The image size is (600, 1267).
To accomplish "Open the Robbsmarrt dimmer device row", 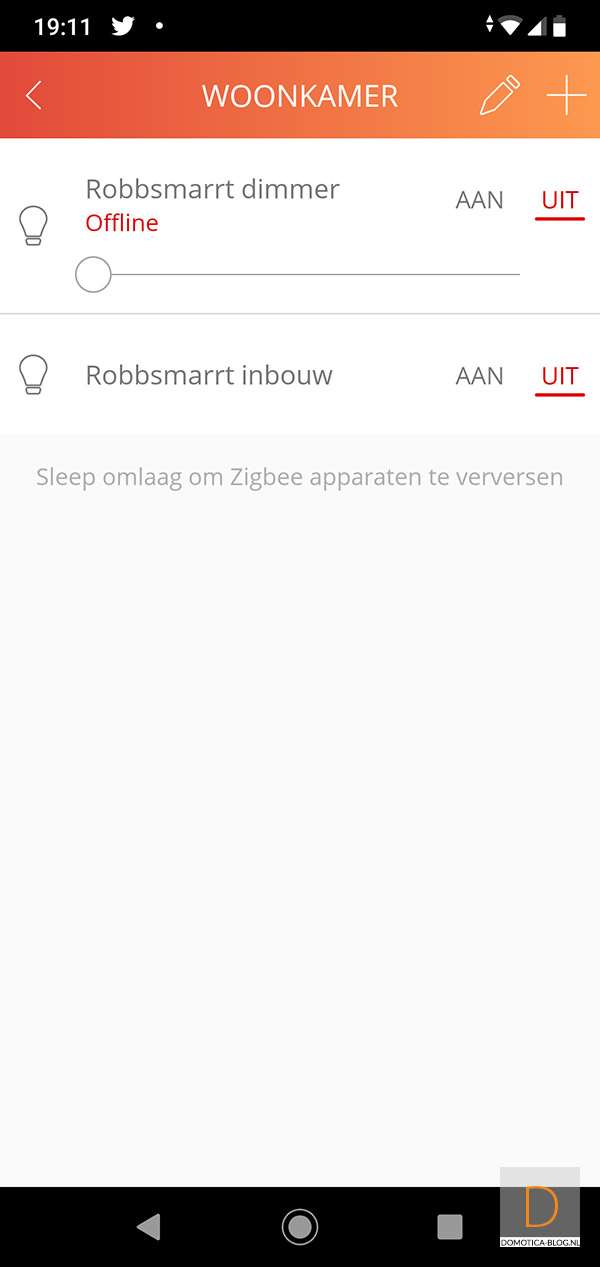I will 212,190.
